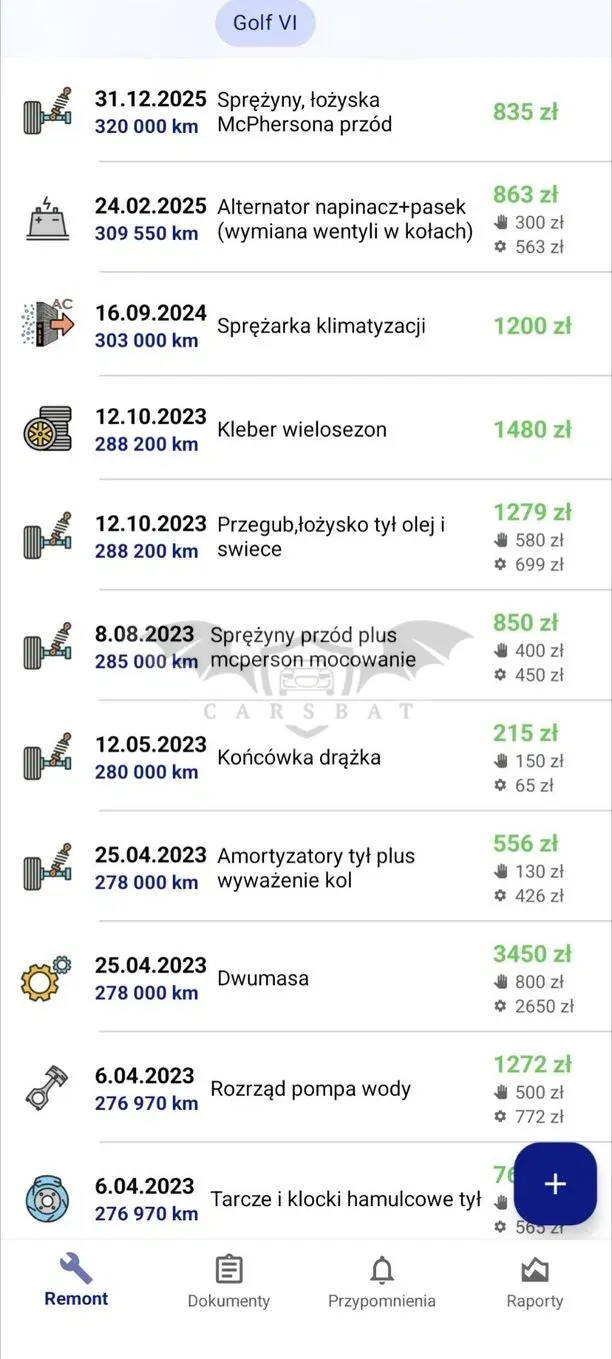The image size is (612, 1359).
Task: View the Dwumasa repair entry
Action: click(306, 977)
